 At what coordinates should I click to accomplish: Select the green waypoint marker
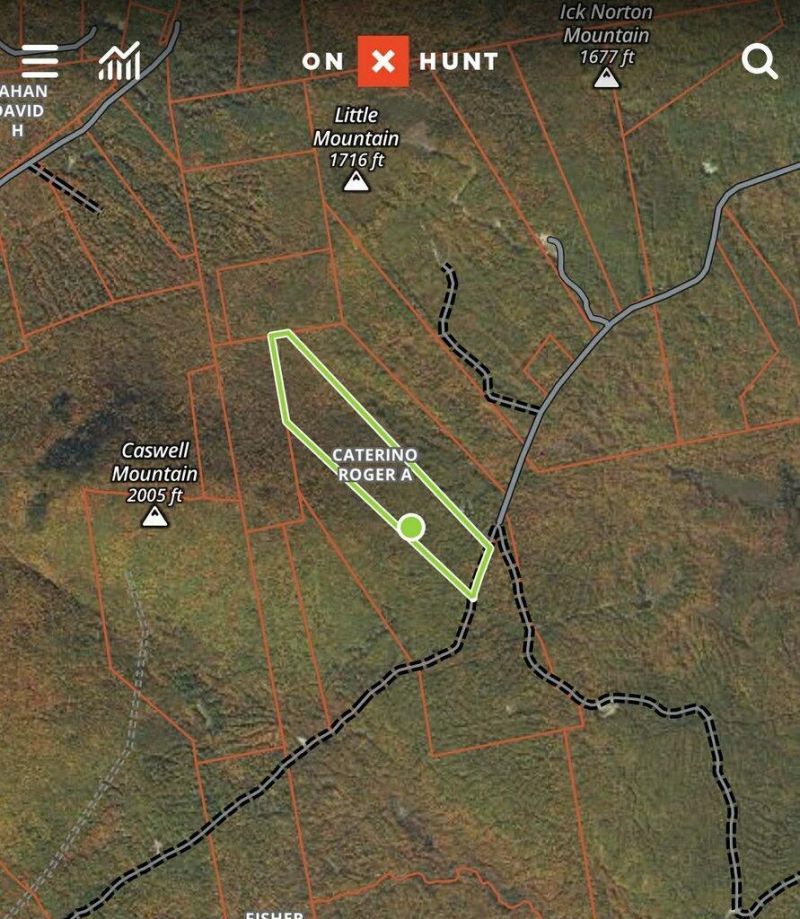coord(411,527)
